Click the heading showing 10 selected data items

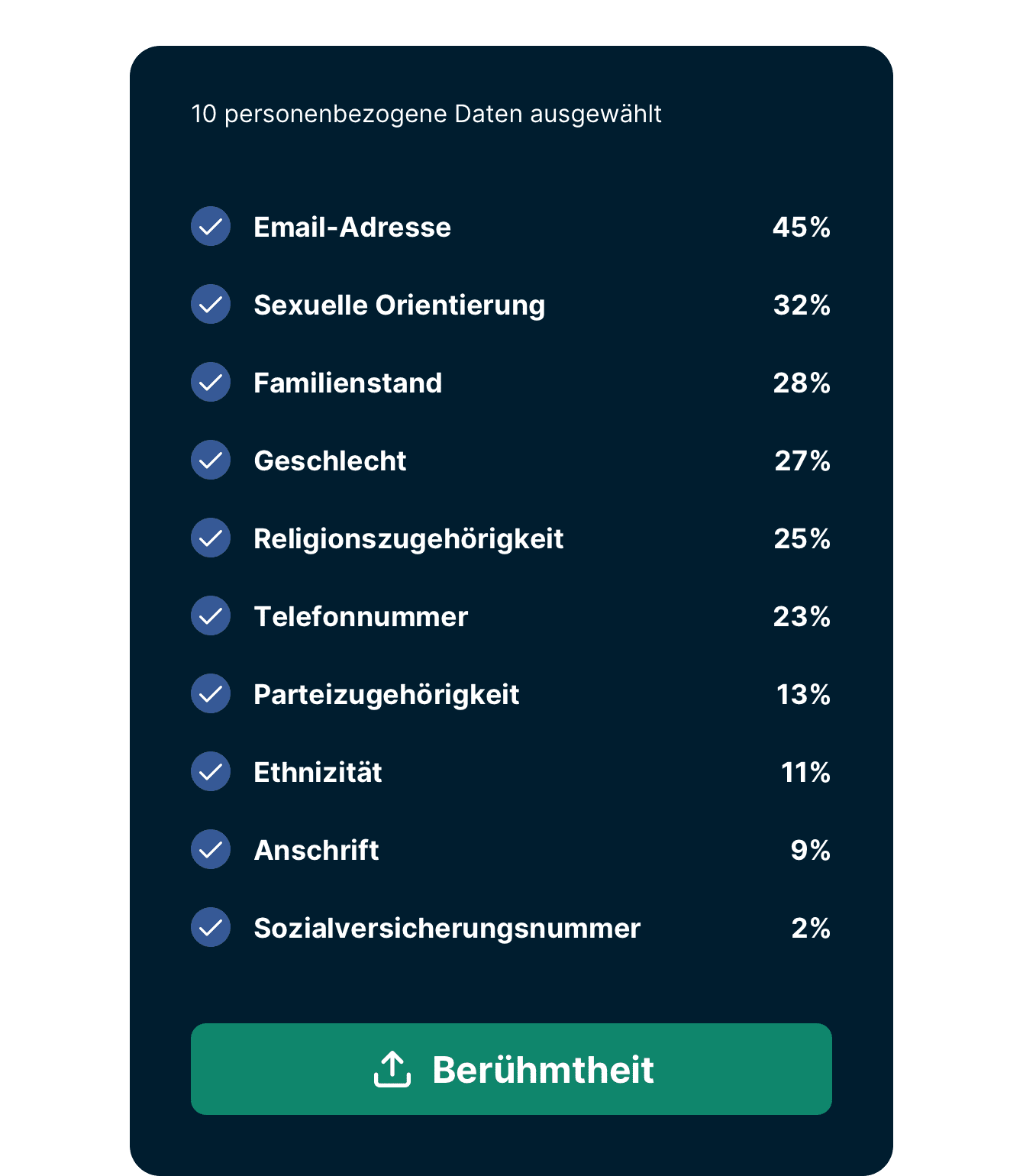(x=427, y=115)
